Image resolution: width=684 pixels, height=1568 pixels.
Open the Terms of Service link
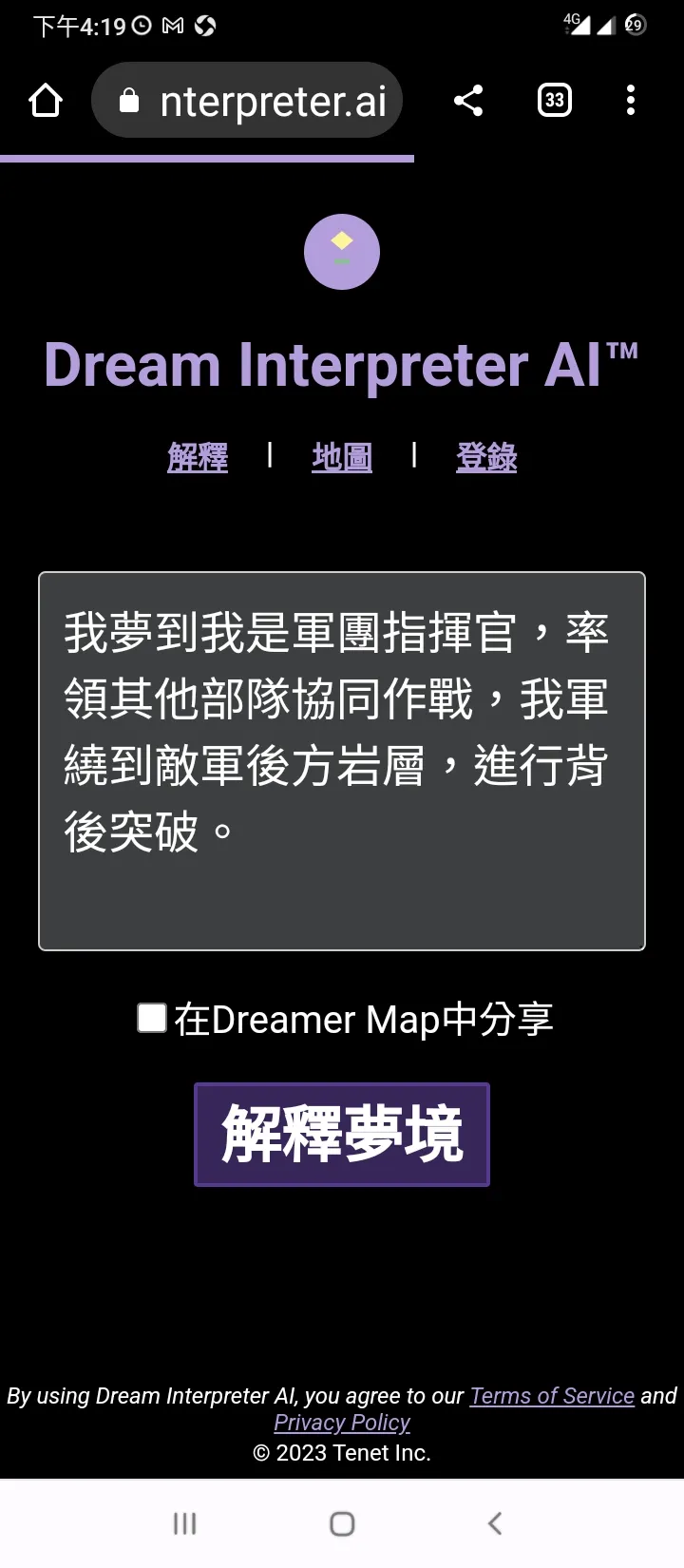552,1395
